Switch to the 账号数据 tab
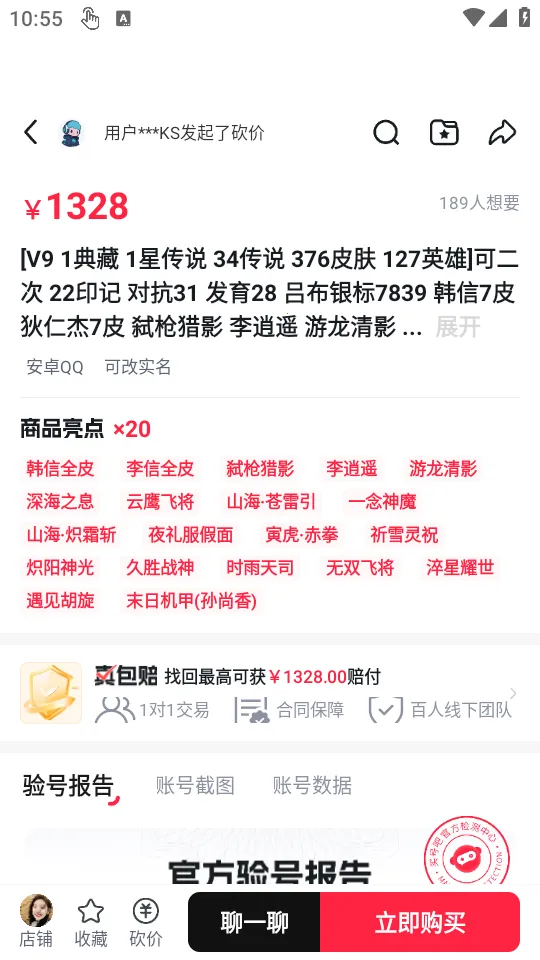 click(312, 786)
